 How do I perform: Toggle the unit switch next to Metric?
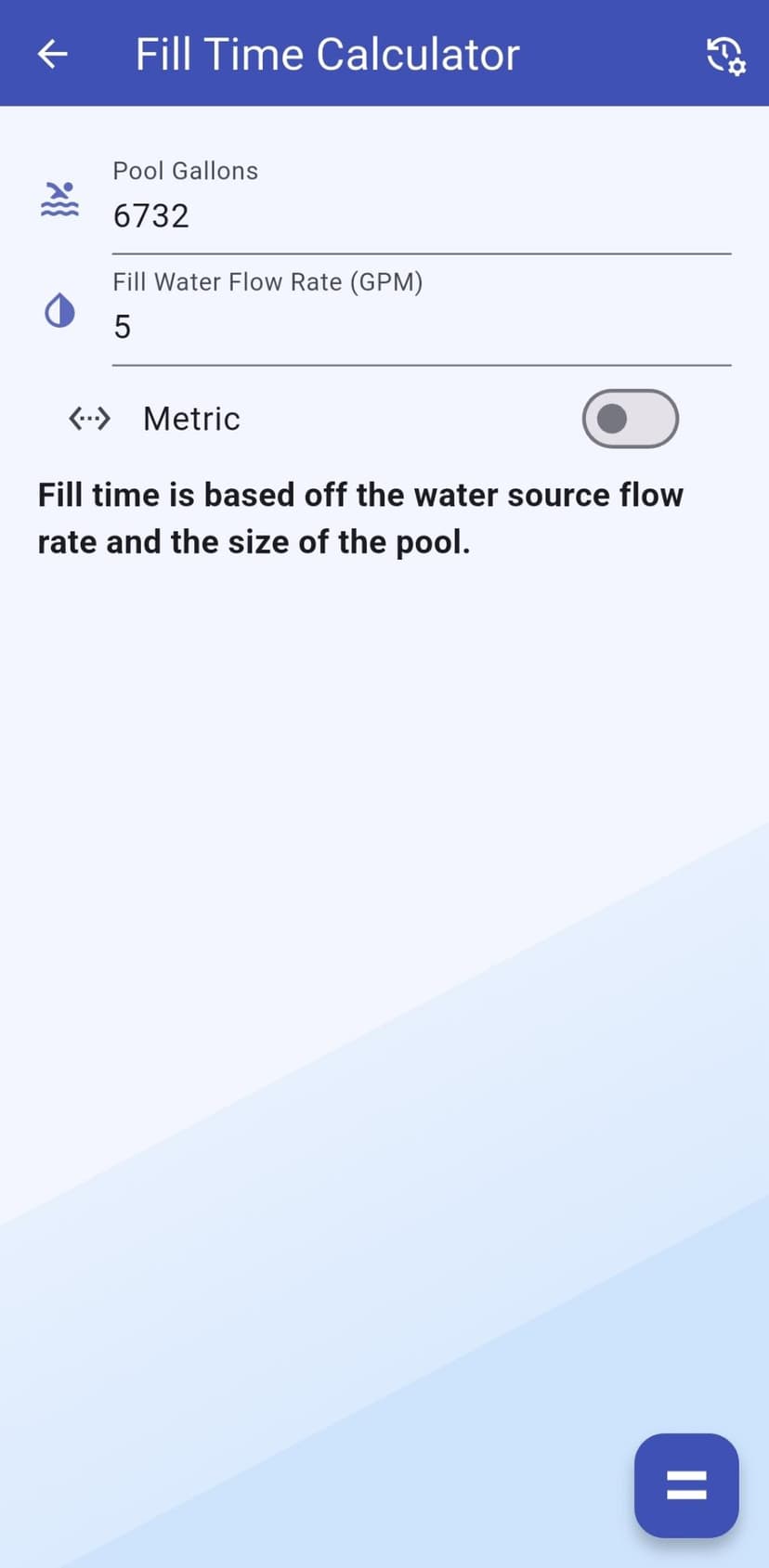point(630,419)
